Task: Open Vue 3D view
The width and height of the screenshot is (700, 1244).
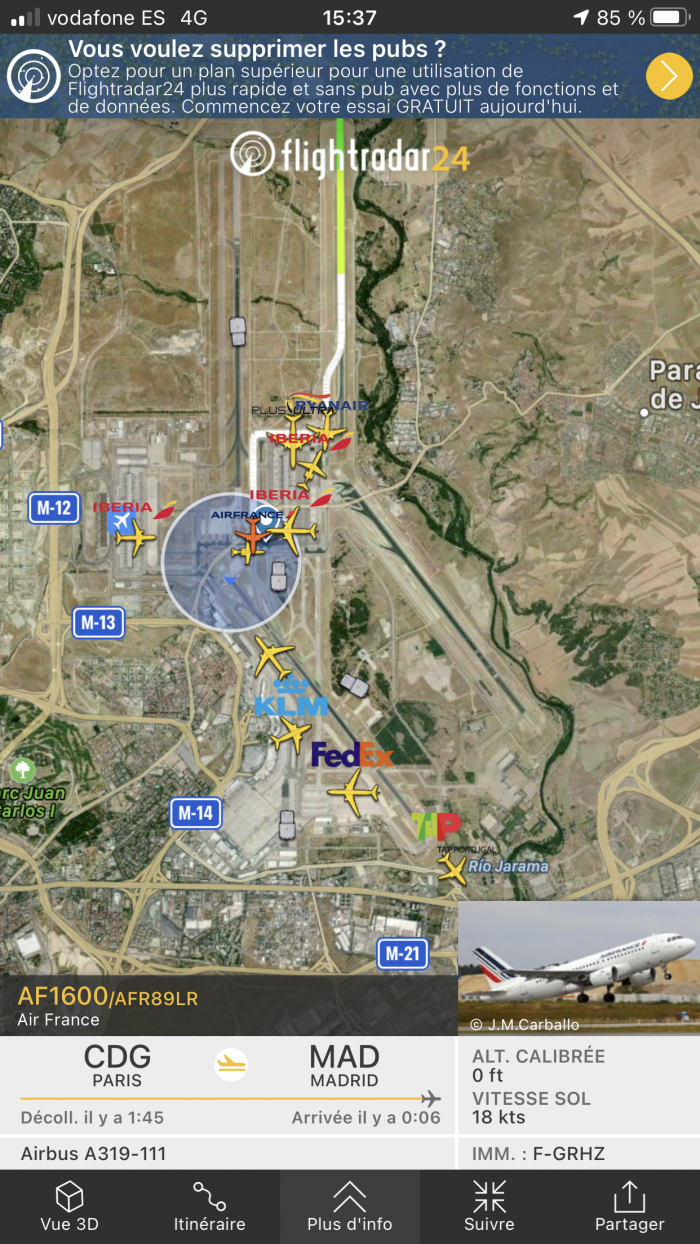Action: tap(69, 1206)
